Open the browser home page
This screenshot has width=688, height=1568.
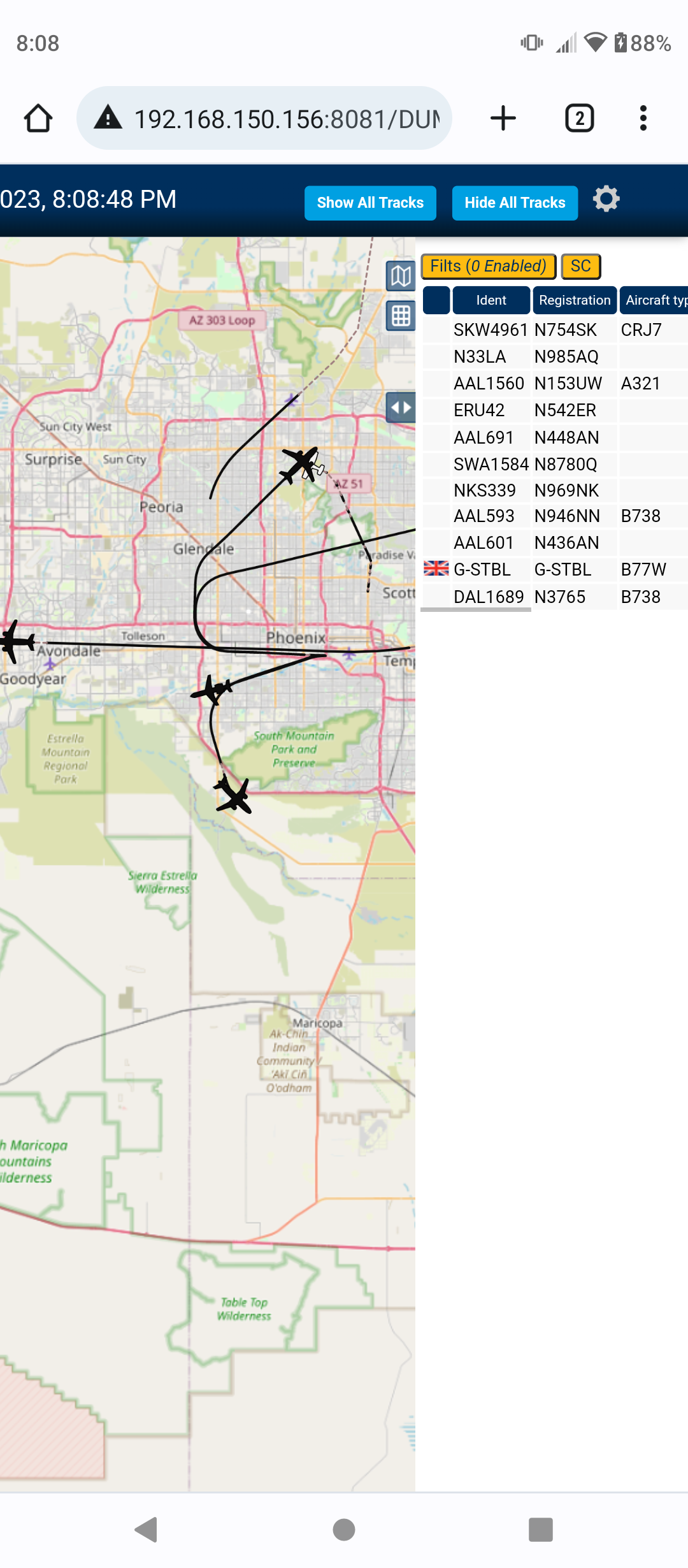pos(38,119)
